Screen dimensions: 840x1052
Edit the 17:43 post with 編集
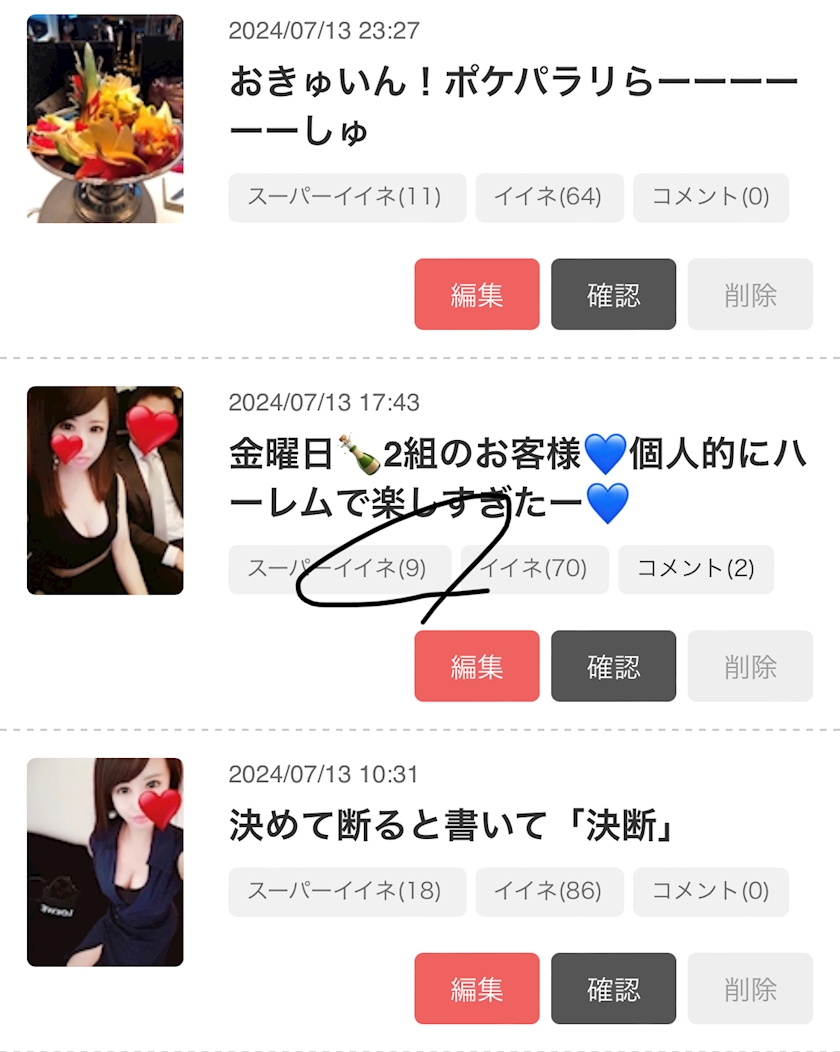(x=476, y=666)
